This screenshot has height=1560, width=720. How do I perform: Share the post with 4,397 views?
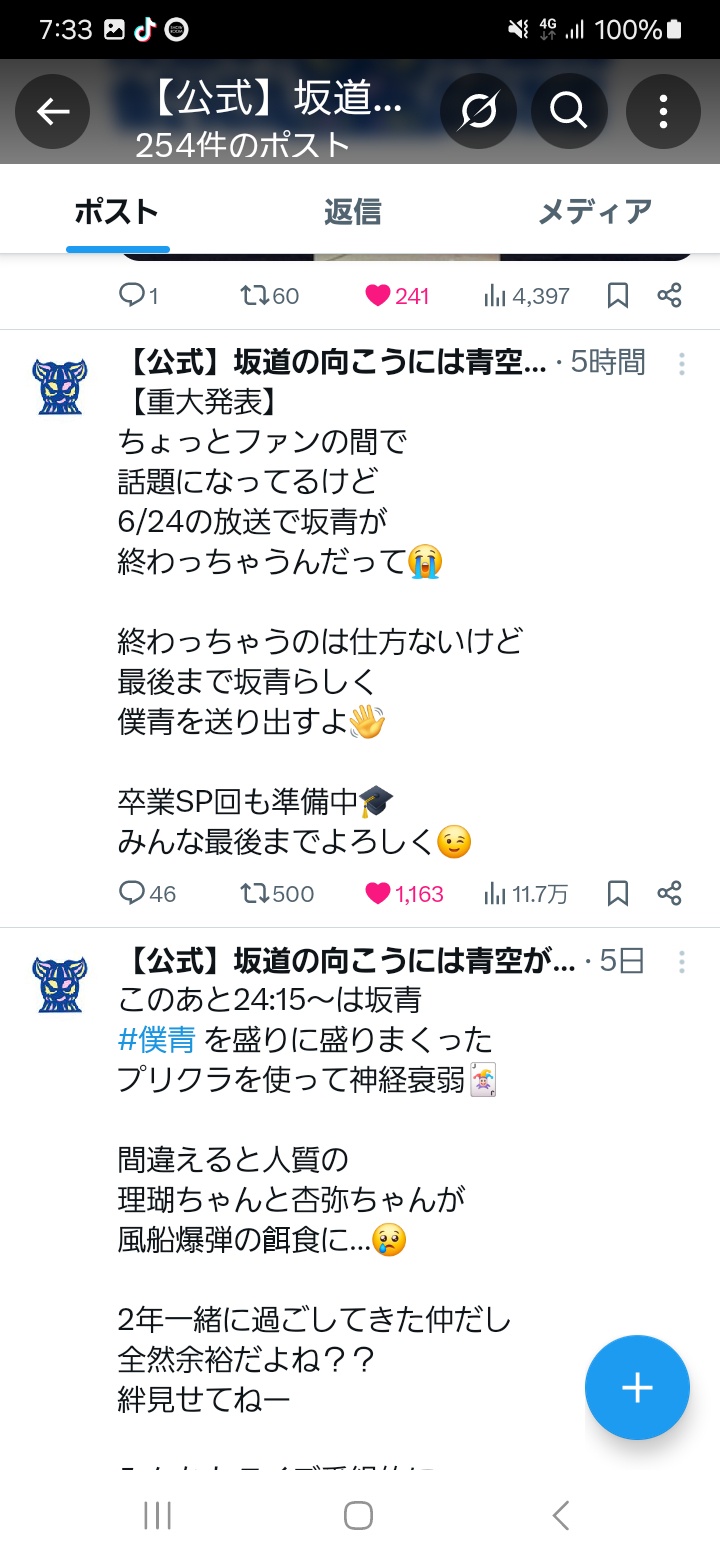pyautogui.click(x=670, y=295)
